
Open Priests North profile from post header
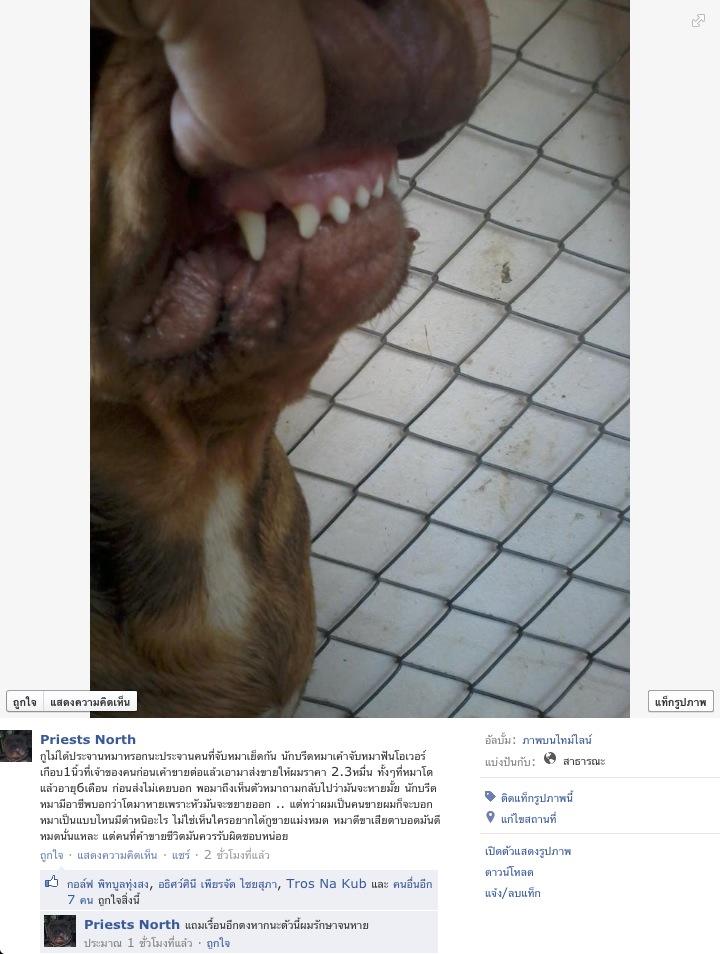(88, 739)
